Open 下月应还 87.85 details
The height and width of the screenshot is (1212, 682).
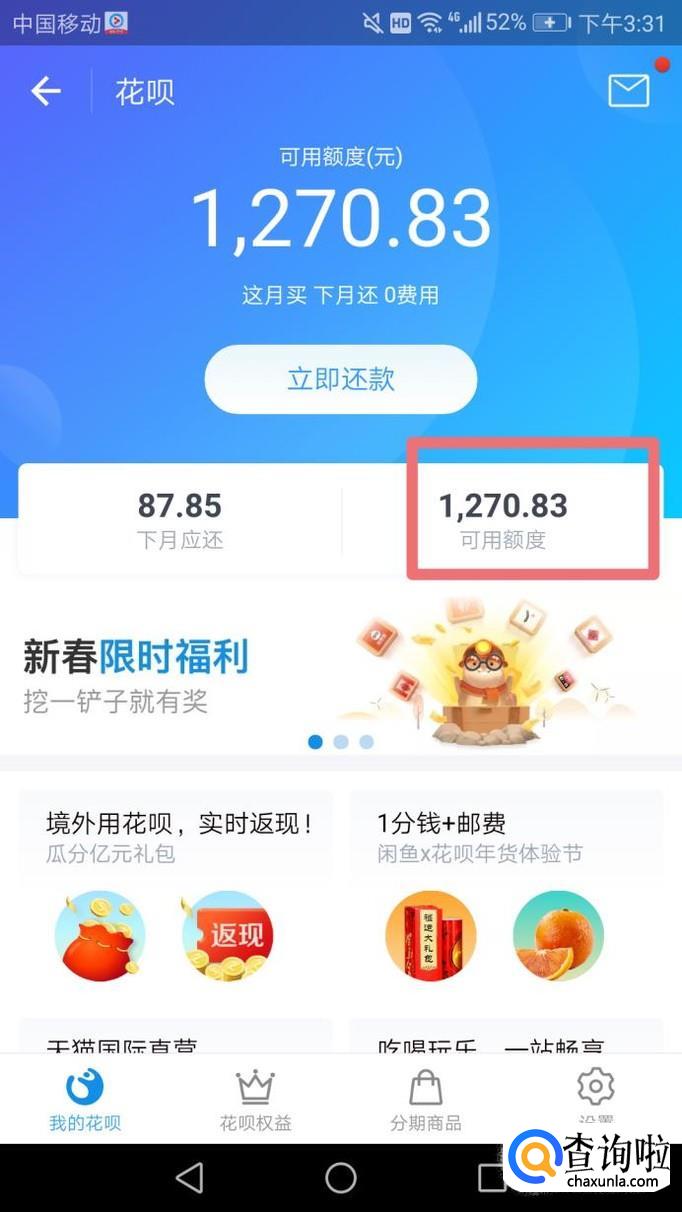[x=180, y=520]
